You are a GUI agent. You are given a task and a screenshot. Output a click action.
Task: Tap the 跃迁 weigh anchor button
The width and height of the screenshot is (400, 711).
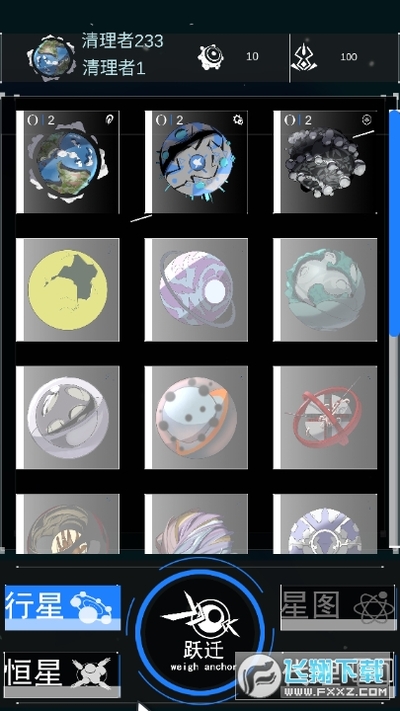200,632
